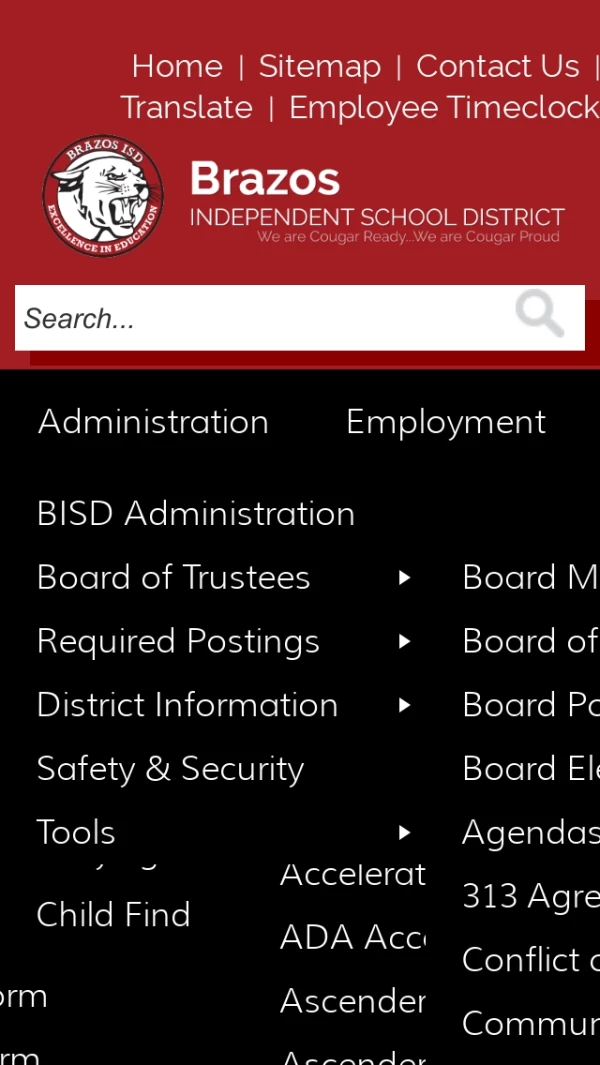
Task: Open the 313 Agre link
Action: (528, 897)
